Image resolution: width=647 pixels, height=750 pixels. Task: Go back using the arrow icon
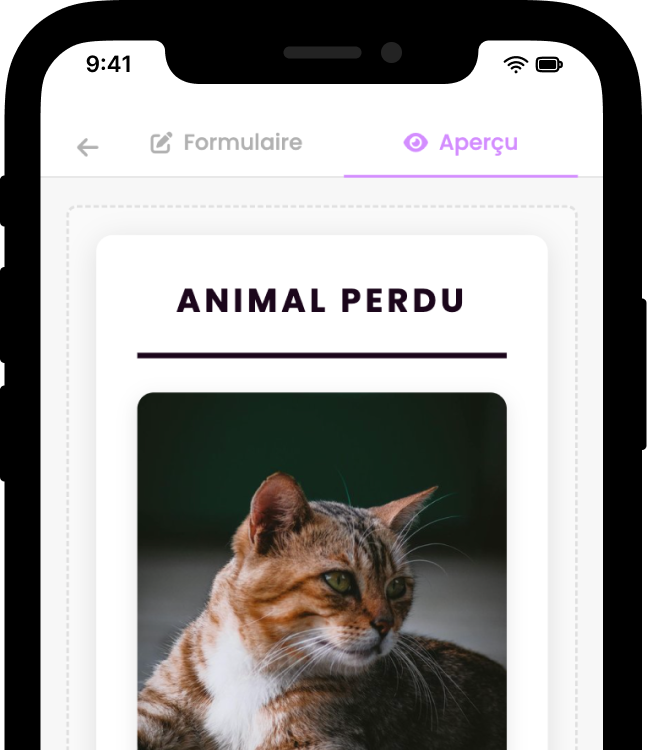(x=88, y=147)
